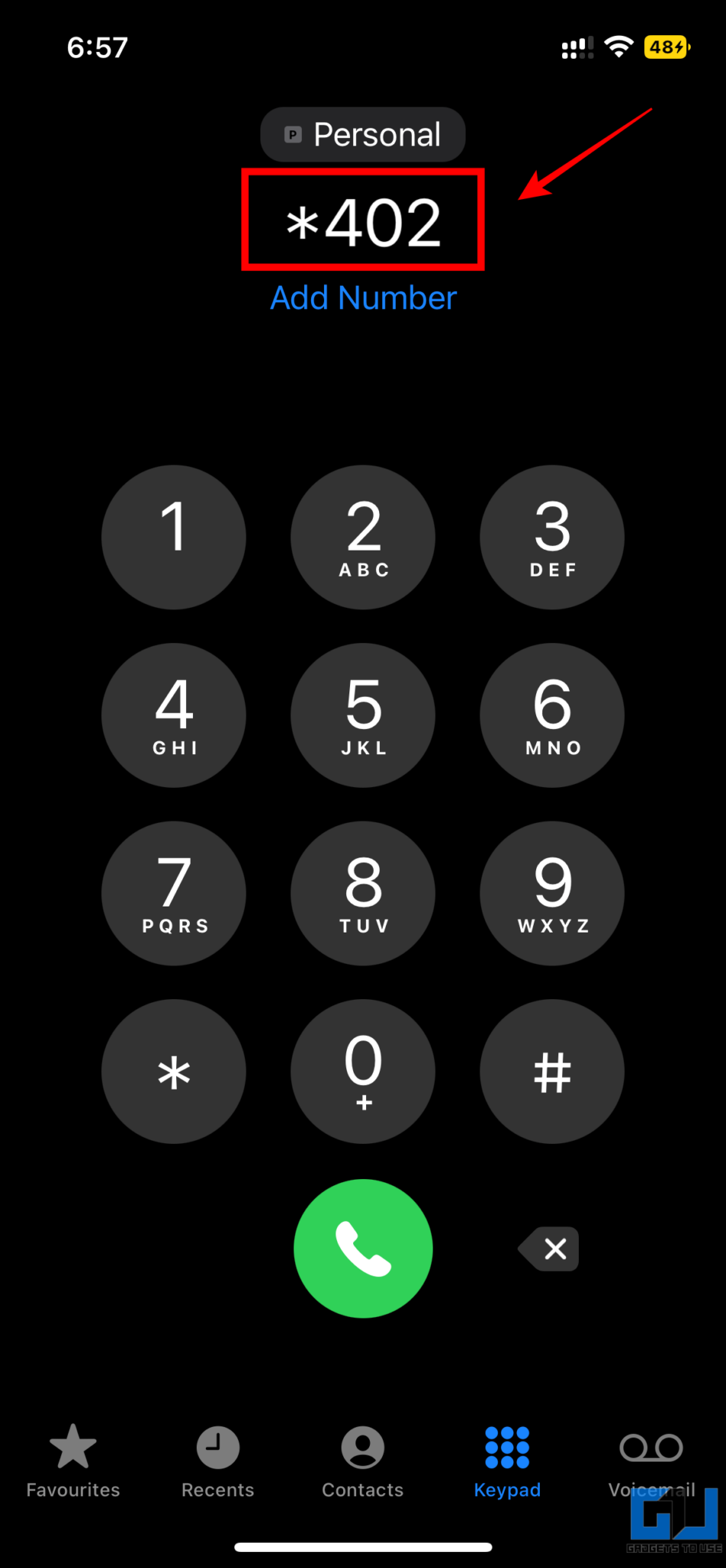The image size is (726, 1568).
Task: Tap the 3 DEF key
Action: 552,537
